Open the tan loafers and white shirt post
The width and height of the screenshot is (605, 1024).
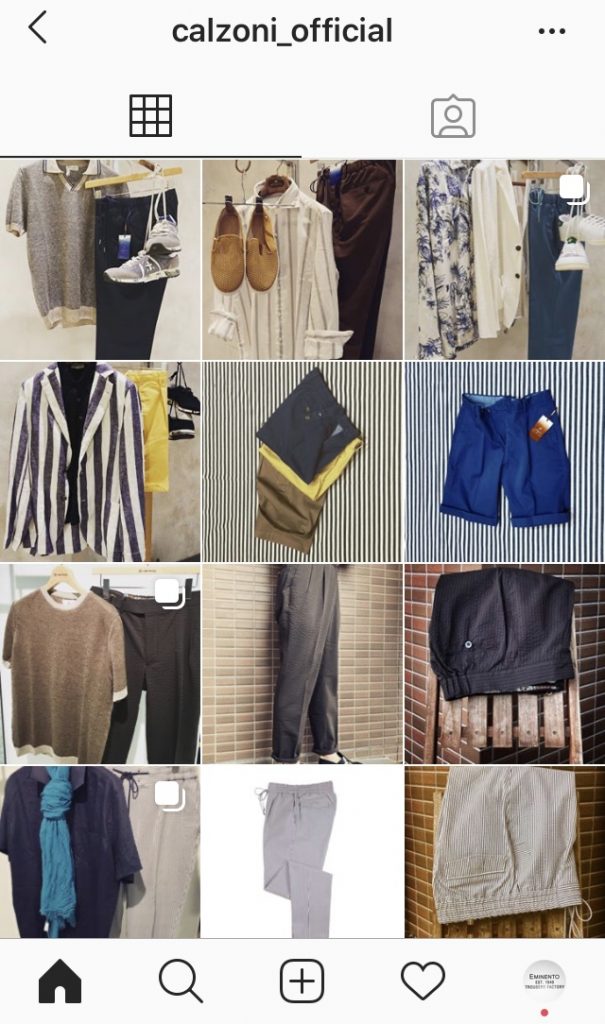point(302,259)
